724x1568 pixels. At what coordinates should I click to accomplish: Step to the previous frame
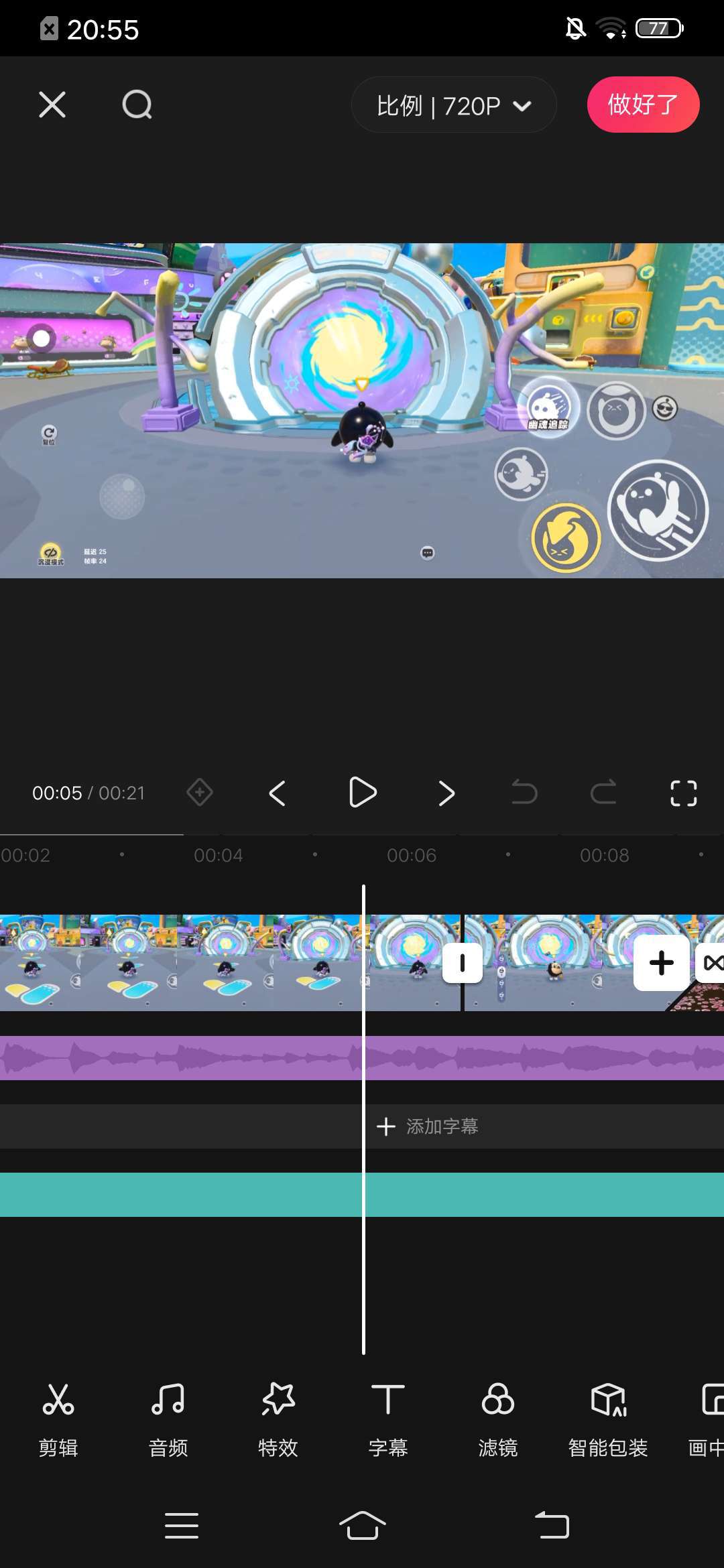click(x=278, y=793)
